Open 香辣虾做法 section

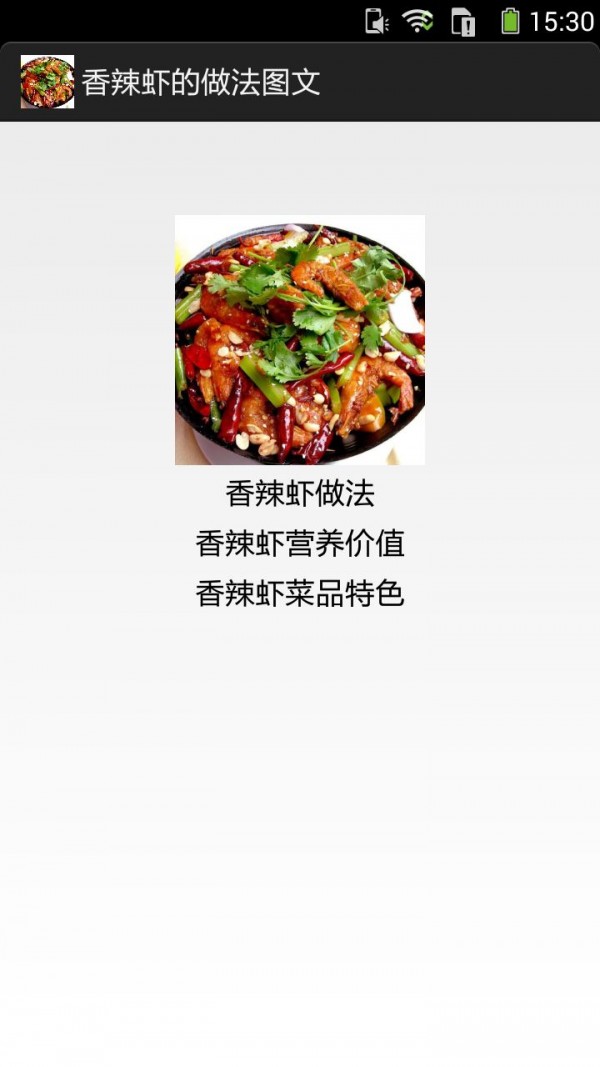tap(300, 493)
